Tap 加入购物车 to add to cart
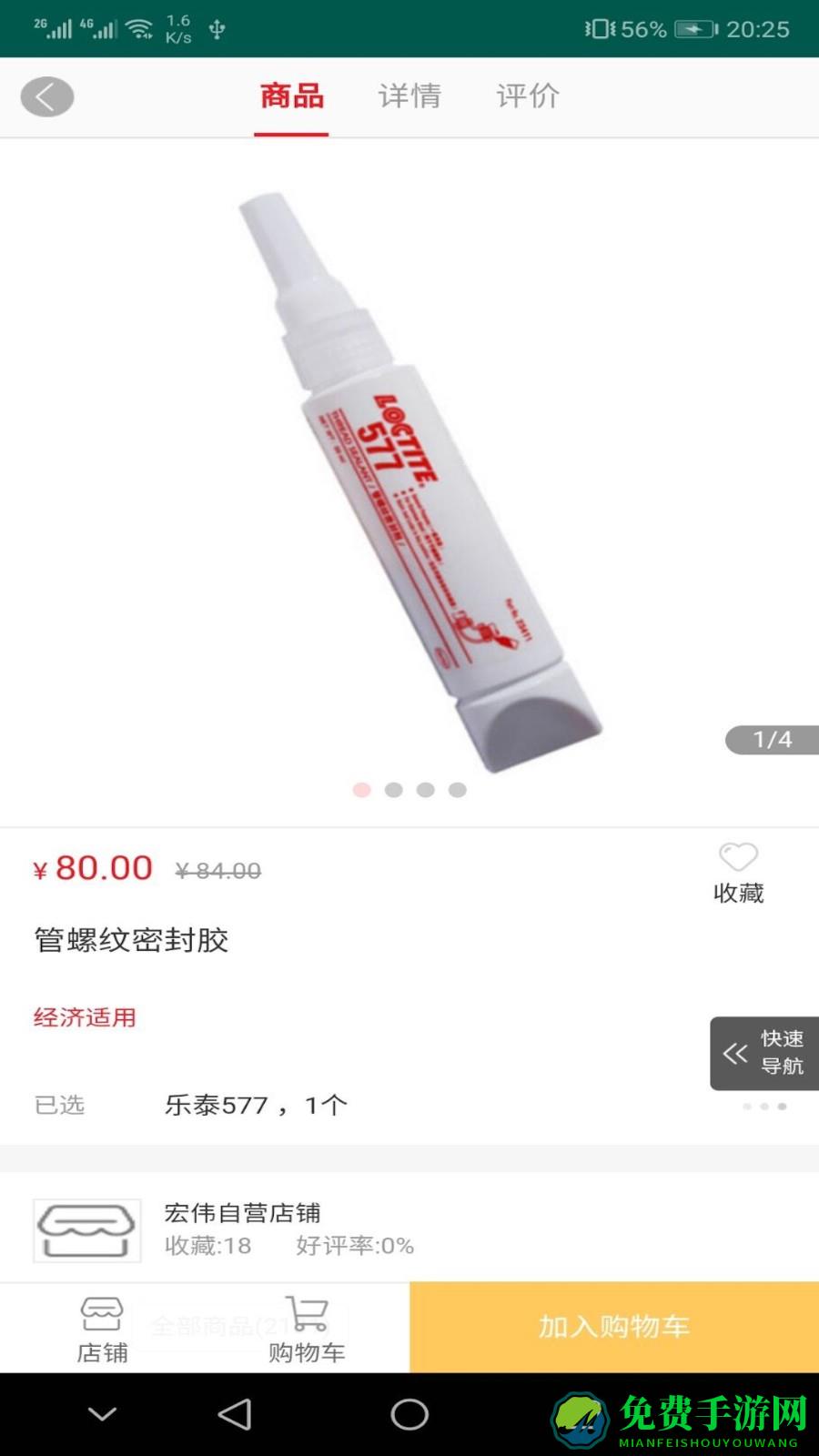This screenshot has height=1456, width=819. (612, 1329)
